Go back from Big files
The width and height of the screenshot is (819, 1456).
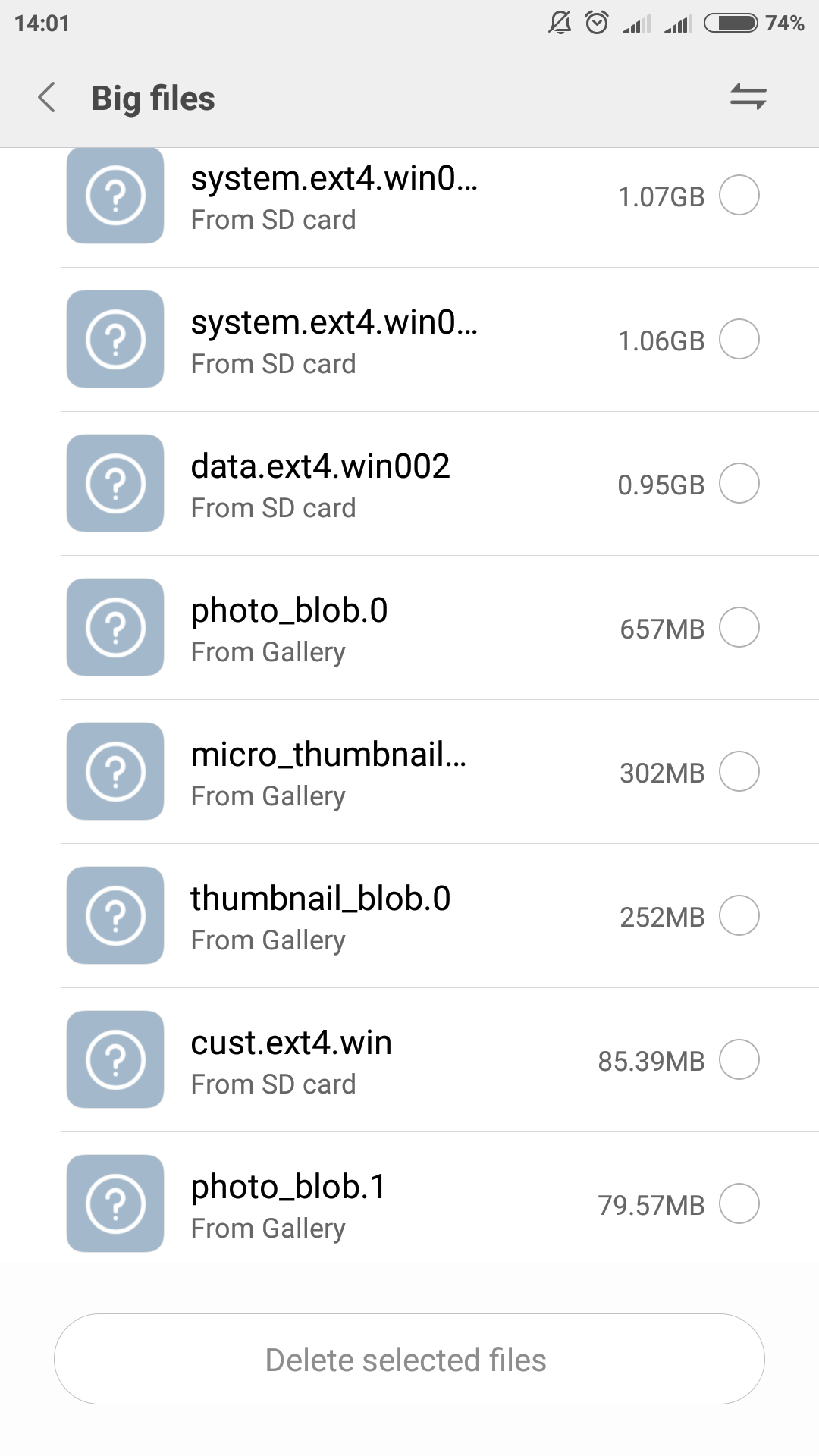click(47, 98)
